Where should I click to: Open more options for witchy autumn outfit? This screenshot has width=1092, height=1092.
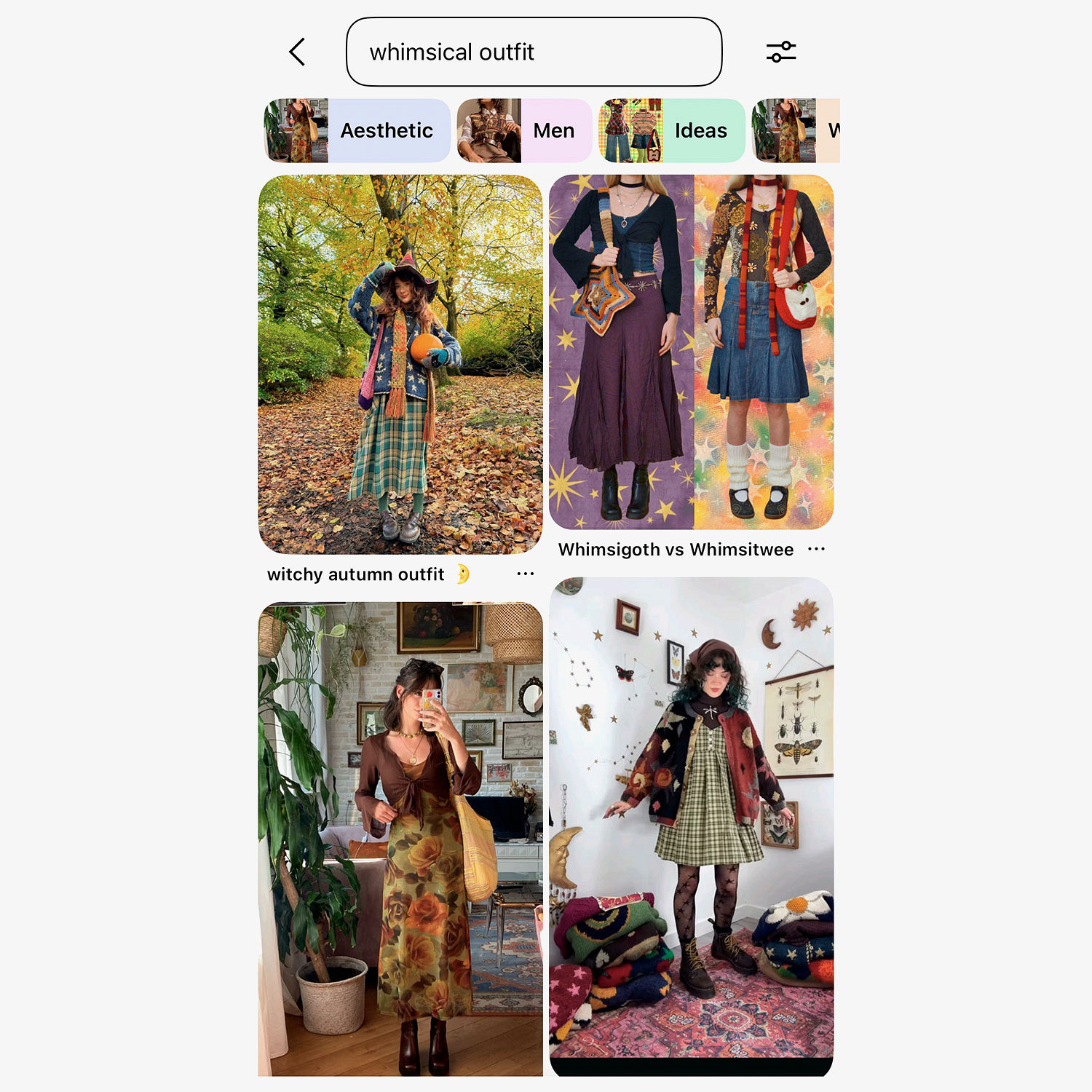pyautogui.click(x=525, y=574)
